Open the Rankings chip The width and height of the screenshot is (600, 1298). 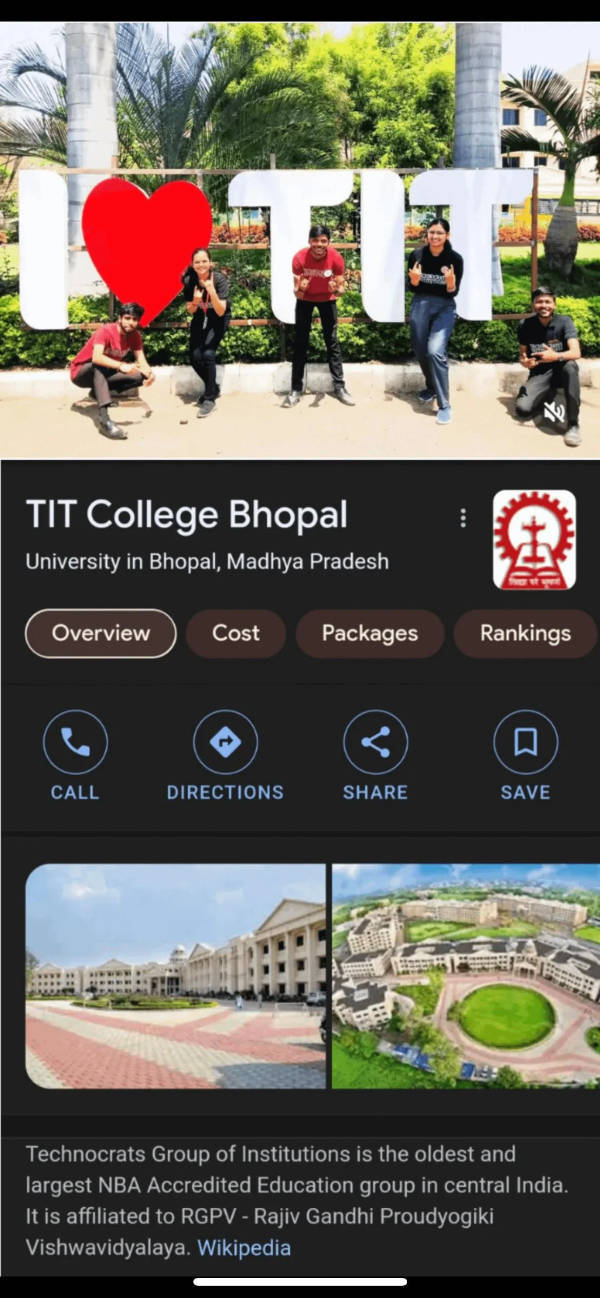click(x=525, y=633)
